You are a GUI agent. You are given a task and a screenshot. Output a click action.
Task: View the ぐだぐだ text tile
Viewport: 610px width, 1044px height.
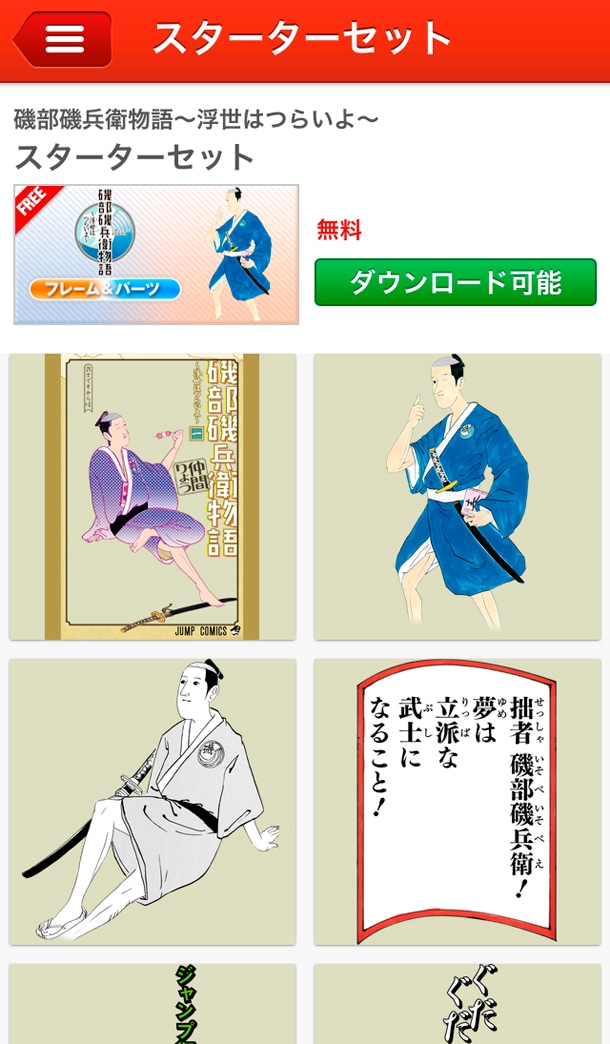457,1004
